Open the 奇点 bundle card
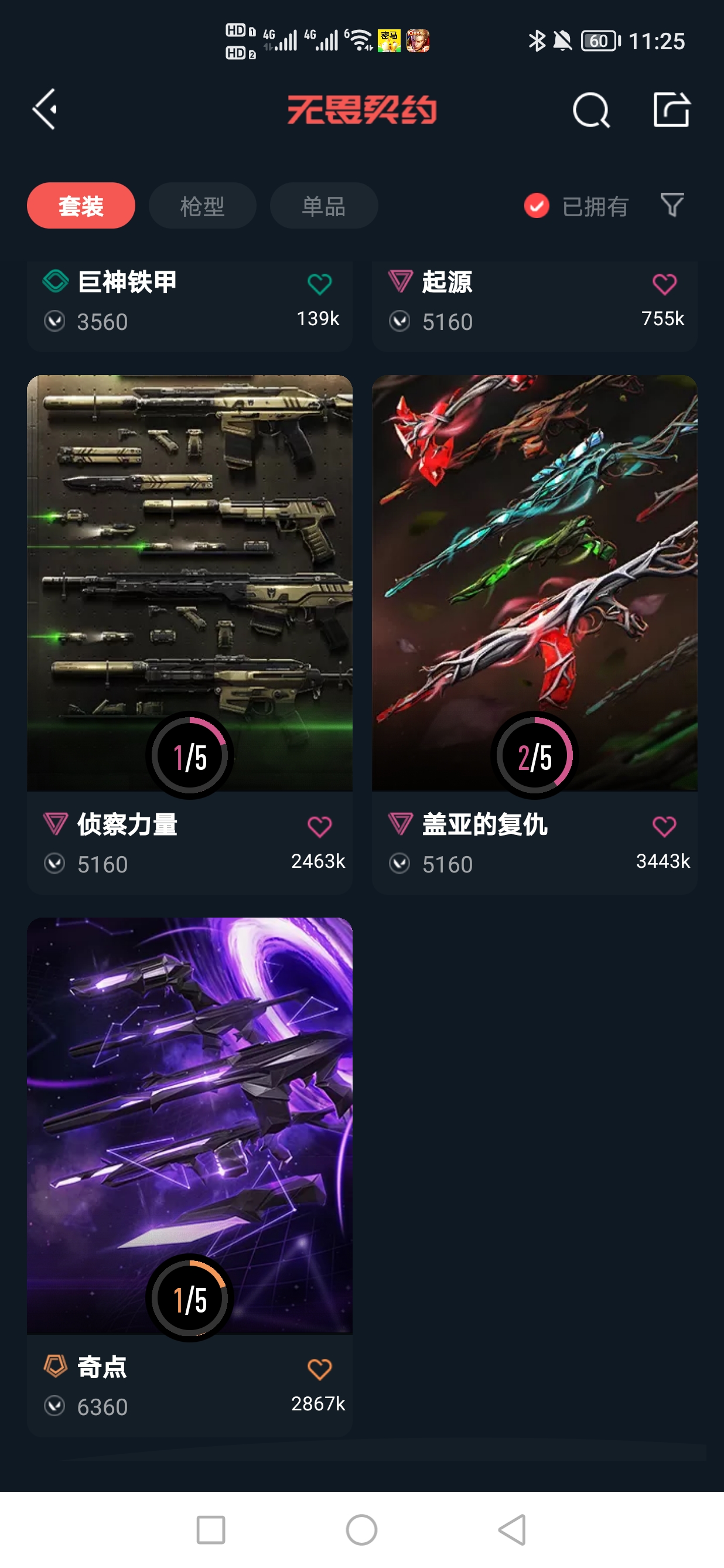Screen dimensions: 724x1568 click(189, 1177)
